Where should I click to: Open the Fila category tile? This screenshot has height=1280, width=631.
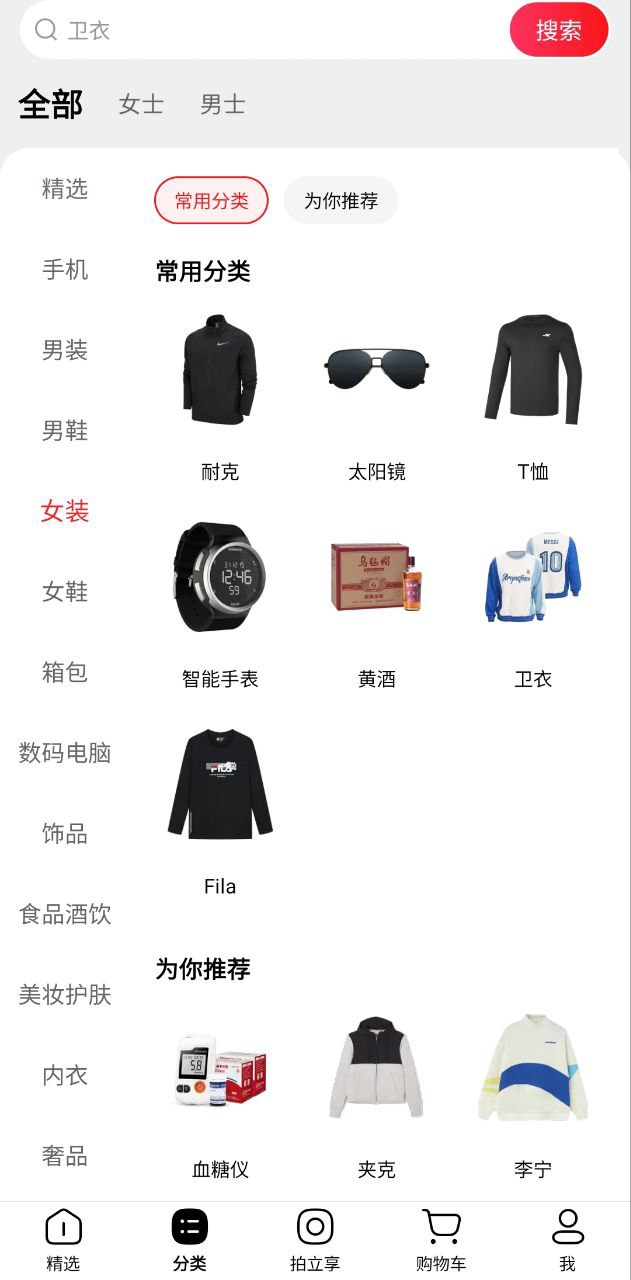pos(220,809)
